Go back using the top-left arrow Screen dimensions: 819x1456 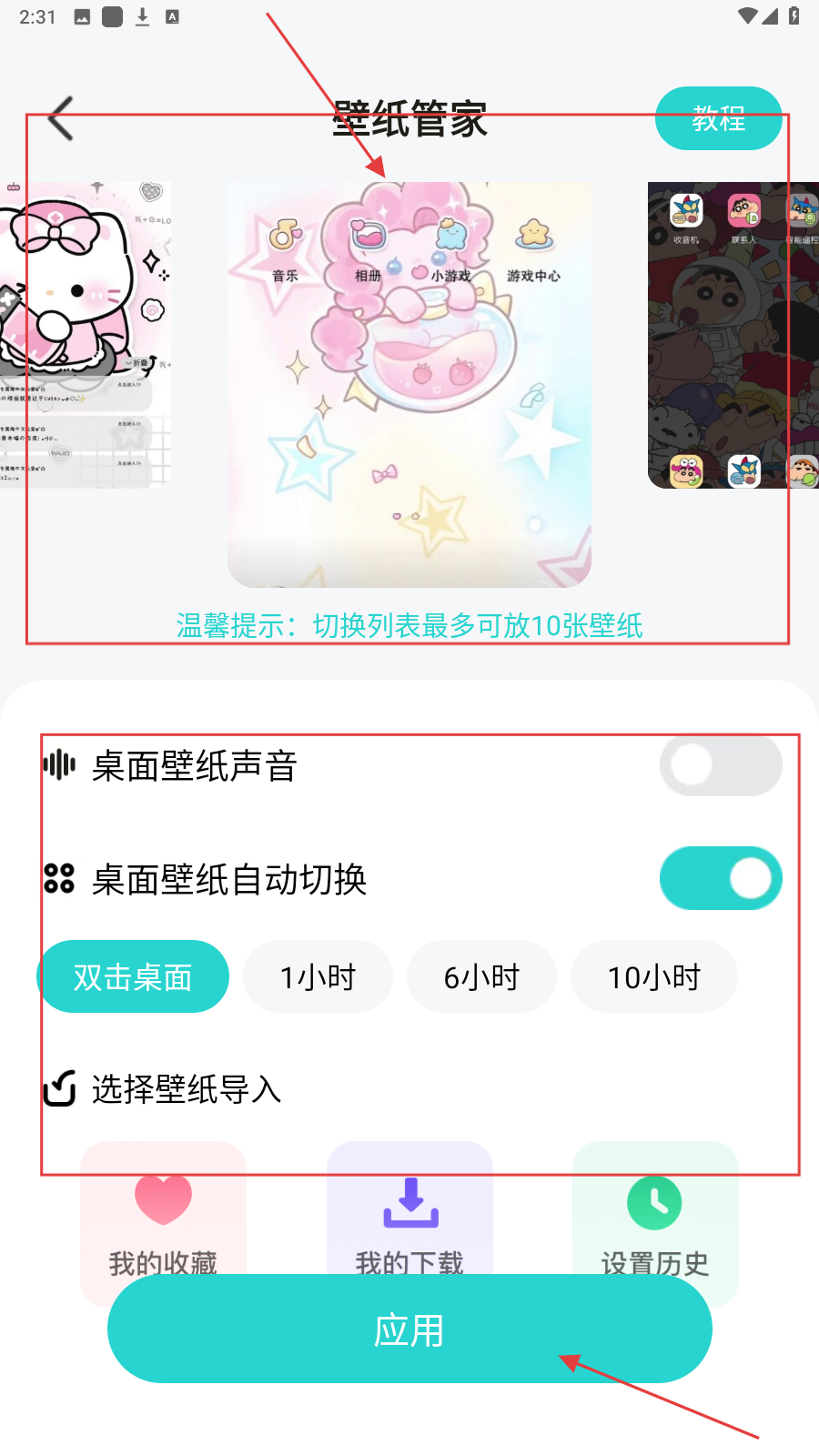pos(60,118)
